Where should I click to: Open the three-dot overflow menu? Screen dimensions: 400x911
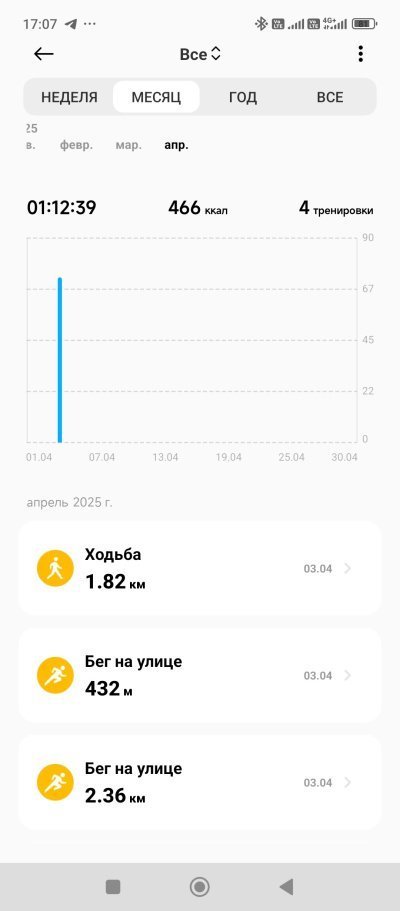click(360, 54)
